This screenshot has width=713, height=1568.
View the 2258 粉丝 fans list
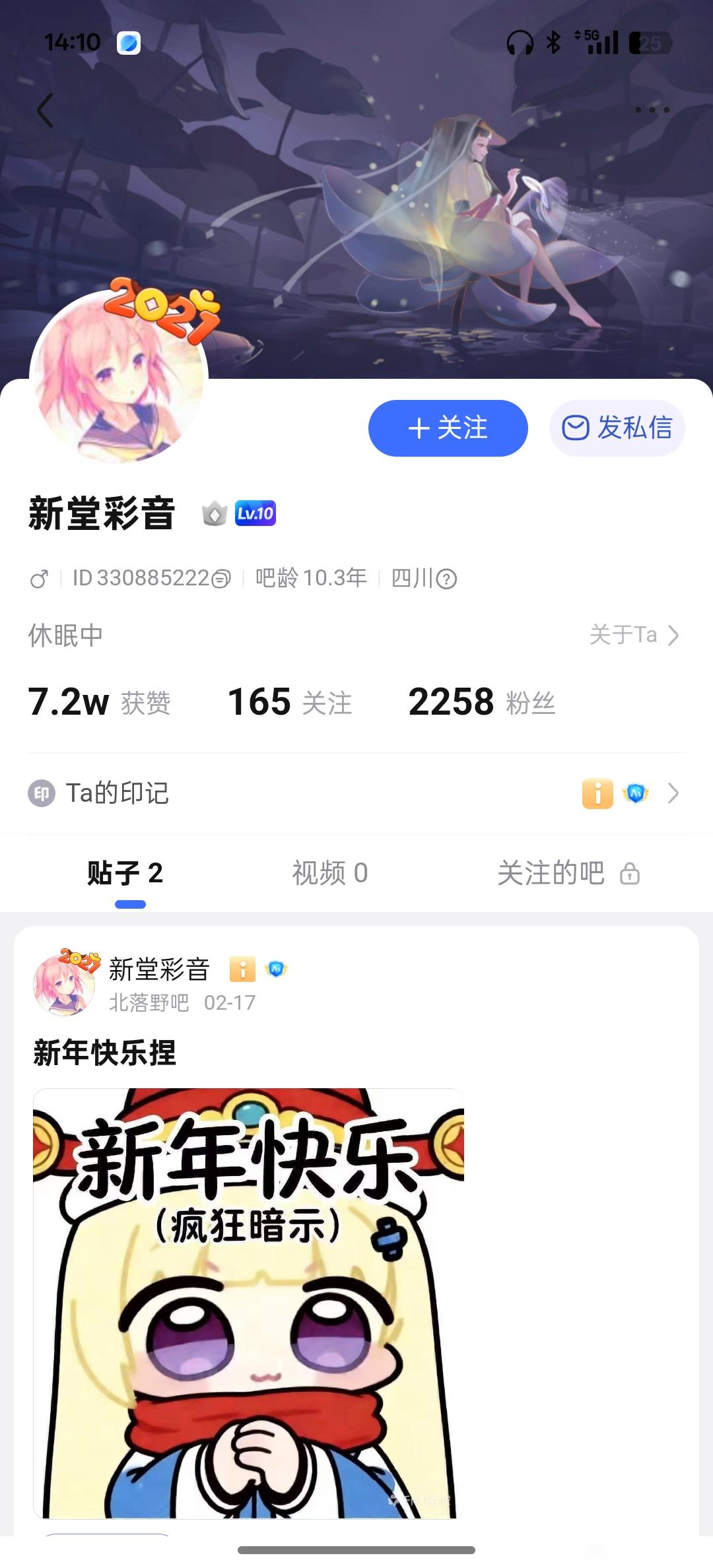481,702
